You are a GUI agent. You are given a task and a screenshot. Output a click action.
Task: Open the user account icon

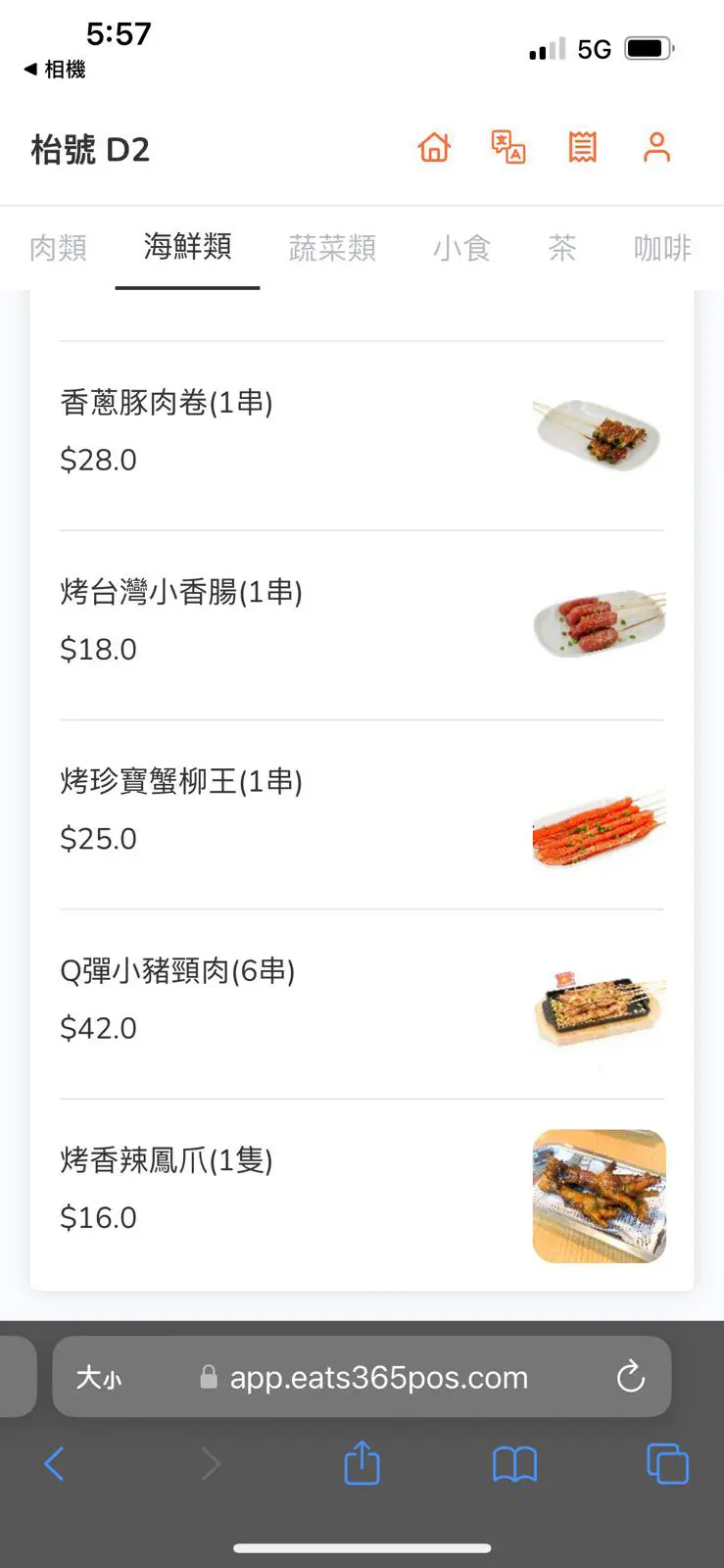click(656, 148)
